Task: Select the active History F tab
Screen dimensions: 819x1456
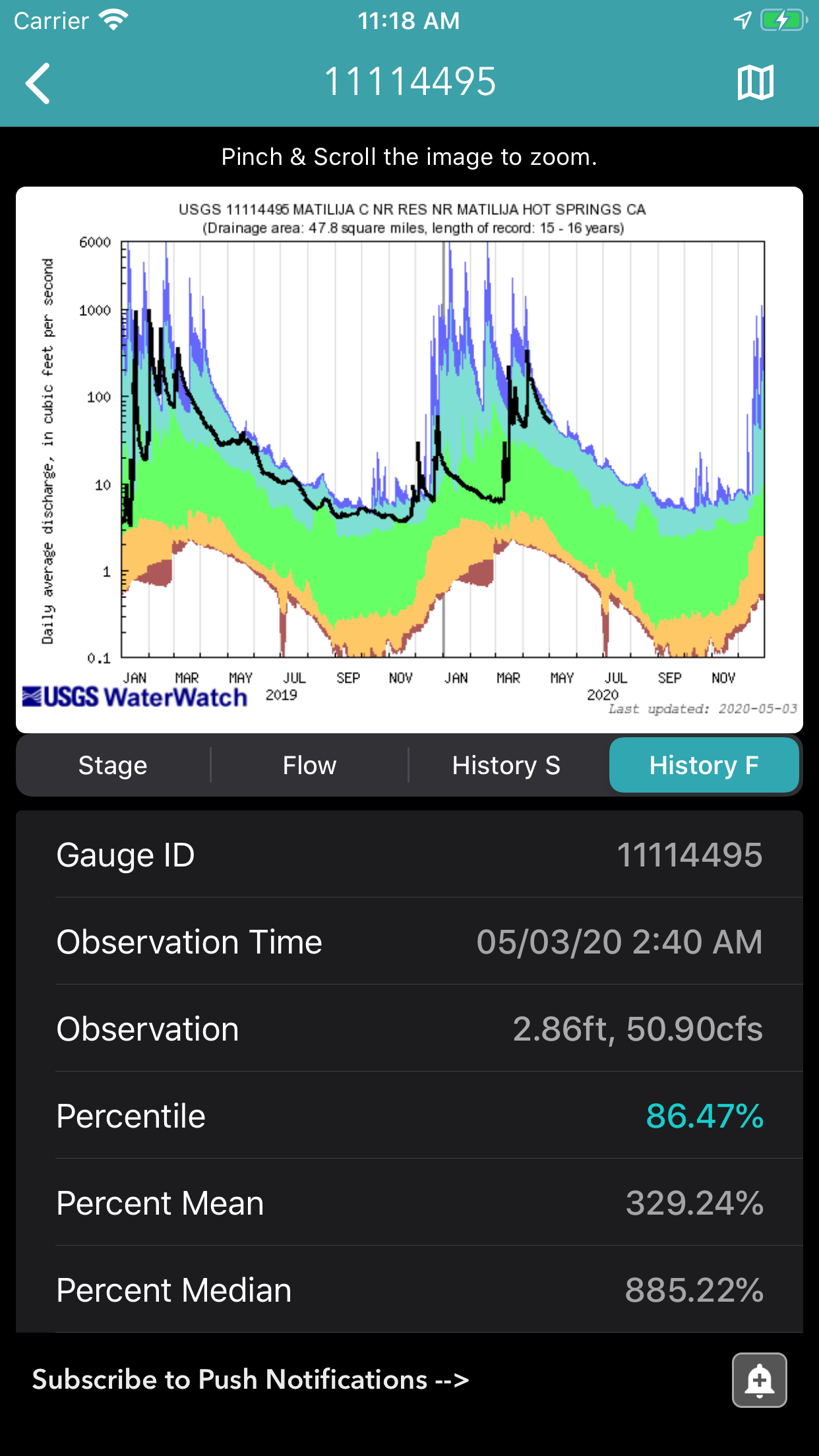Action: [704, 765]
